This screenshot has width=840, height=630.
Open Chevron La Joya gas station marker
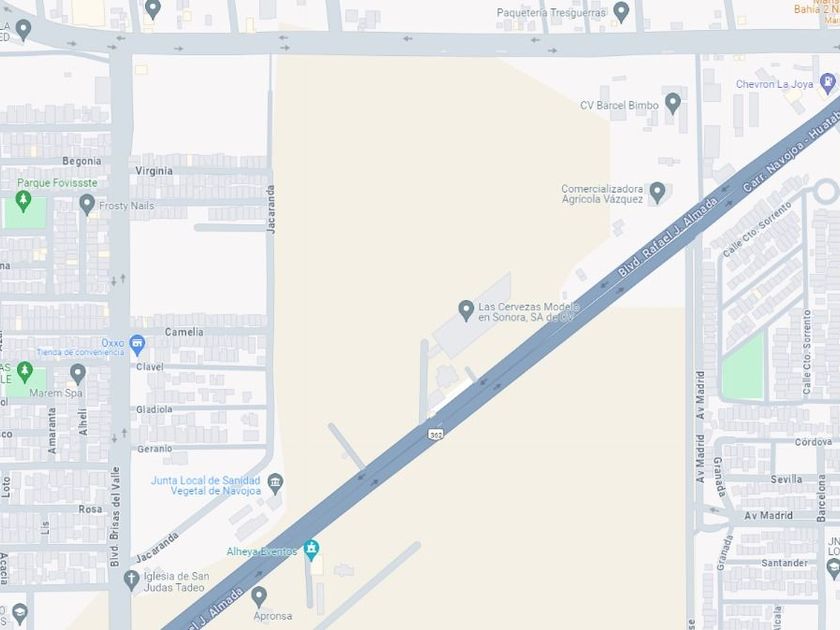tap(828, 84)
